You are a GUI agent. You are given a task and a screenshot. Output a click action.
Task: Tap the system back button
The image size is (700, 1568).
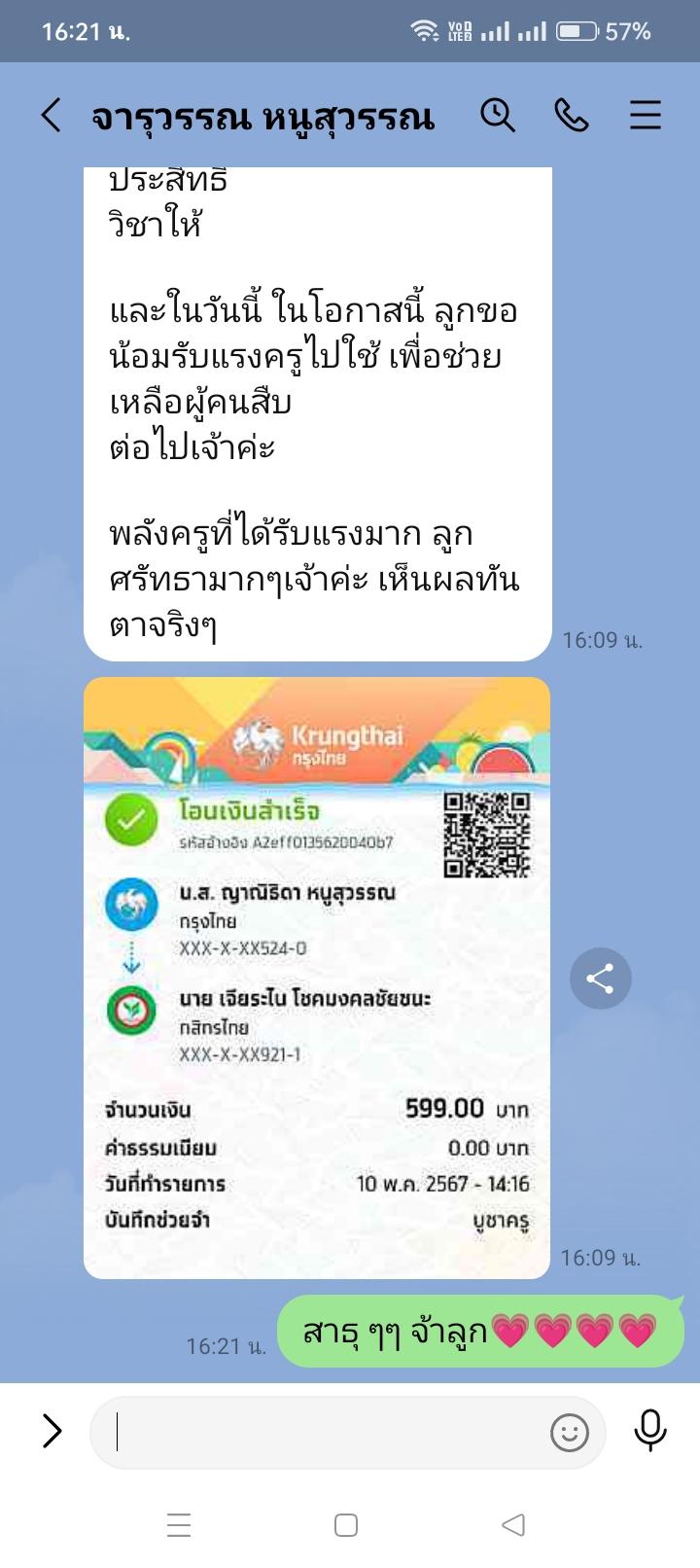coord(513,1524)
